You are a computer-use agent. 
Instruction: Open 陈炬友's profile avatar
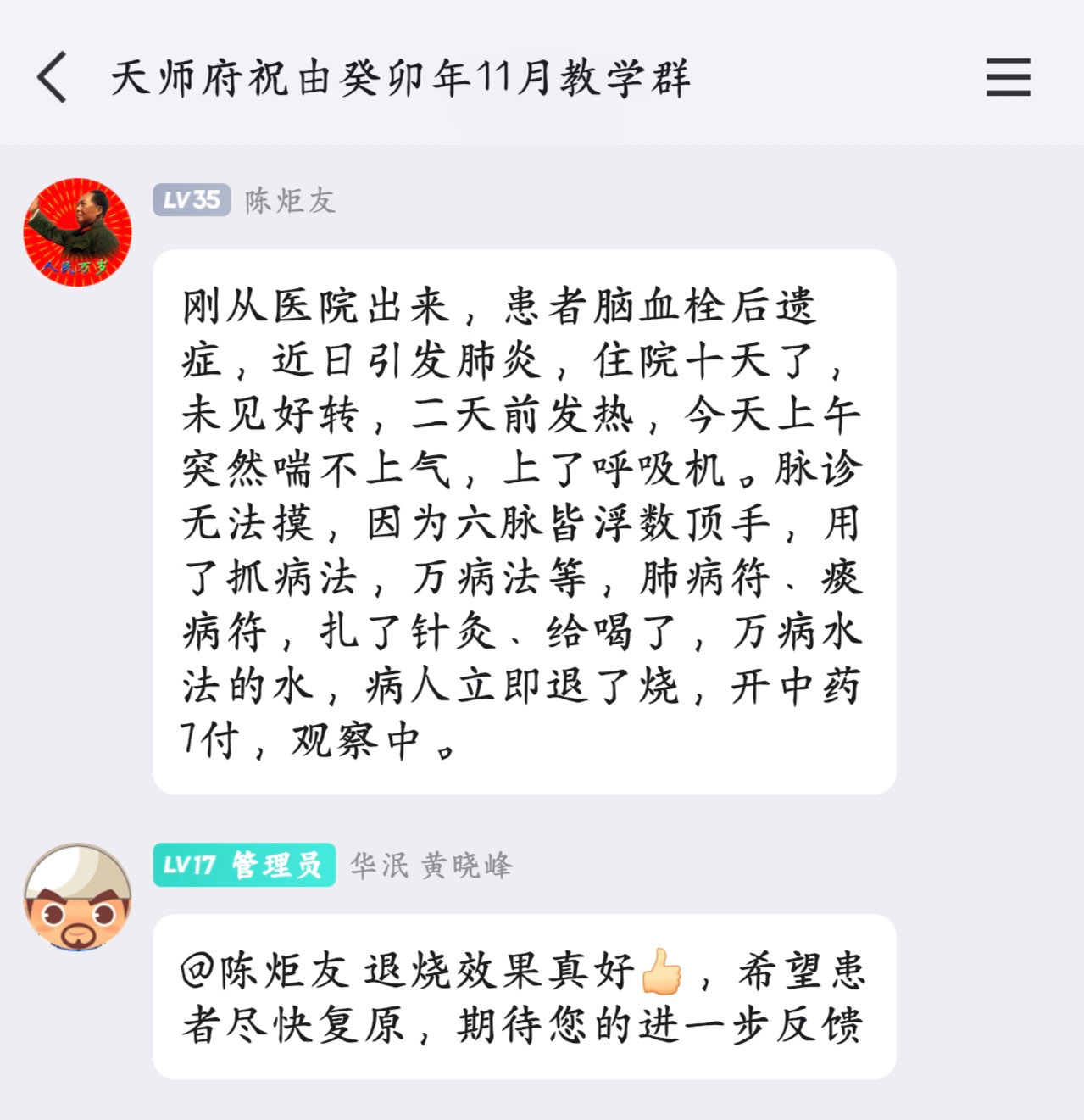click(x=77, y=232)
